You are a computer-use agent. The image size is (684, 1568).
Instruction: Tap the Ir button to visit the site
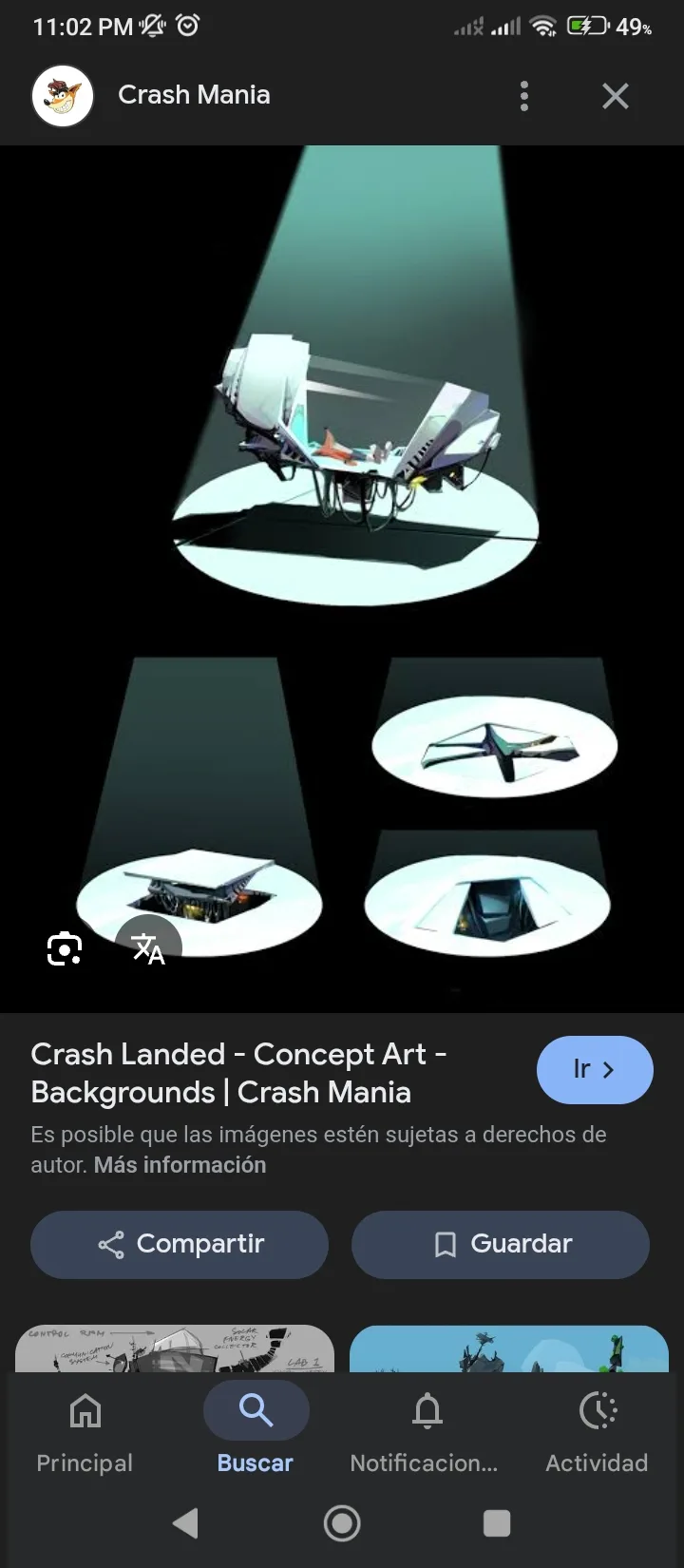pyautogui.click(x=595, y=1069)
